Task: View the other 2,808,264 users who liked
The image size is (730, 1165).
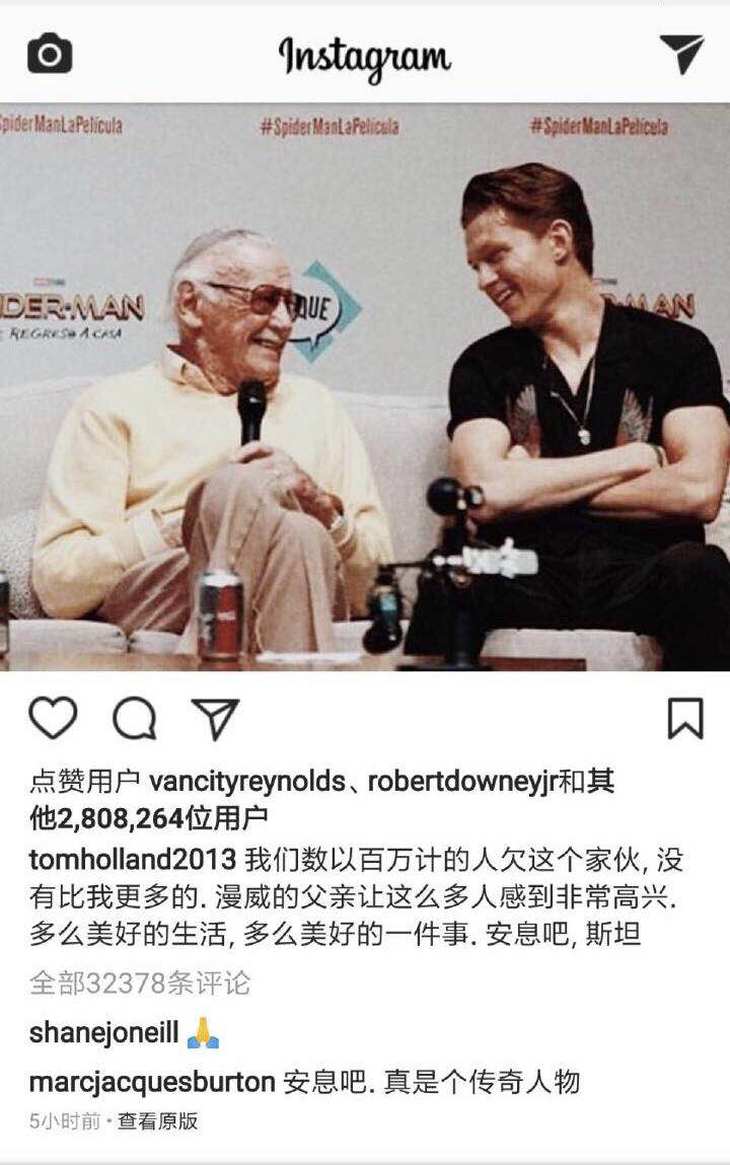Action: pos(150,820)
